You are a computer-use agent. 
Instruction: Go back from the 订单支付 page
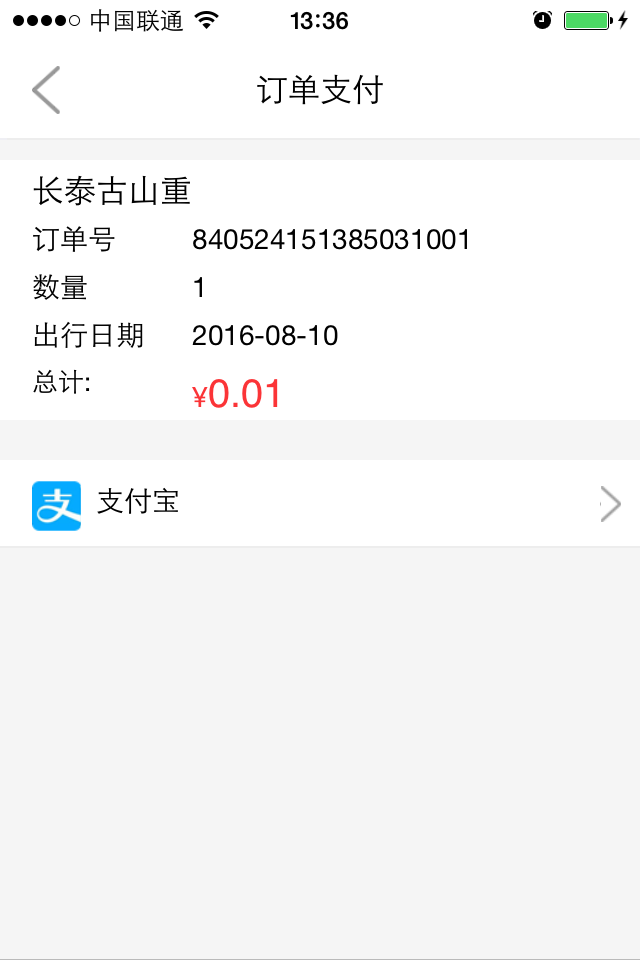tap(46, 90)
